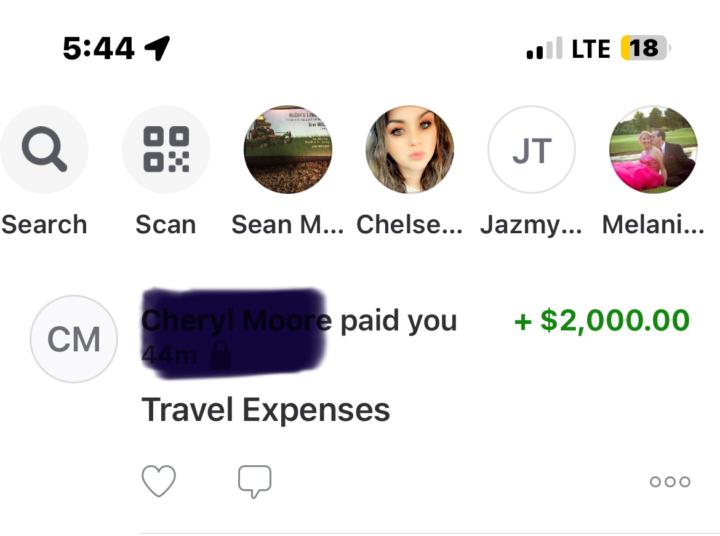The image size is (720, 536).
Task: Open the CM profile avatar
Action: [74, 339]
